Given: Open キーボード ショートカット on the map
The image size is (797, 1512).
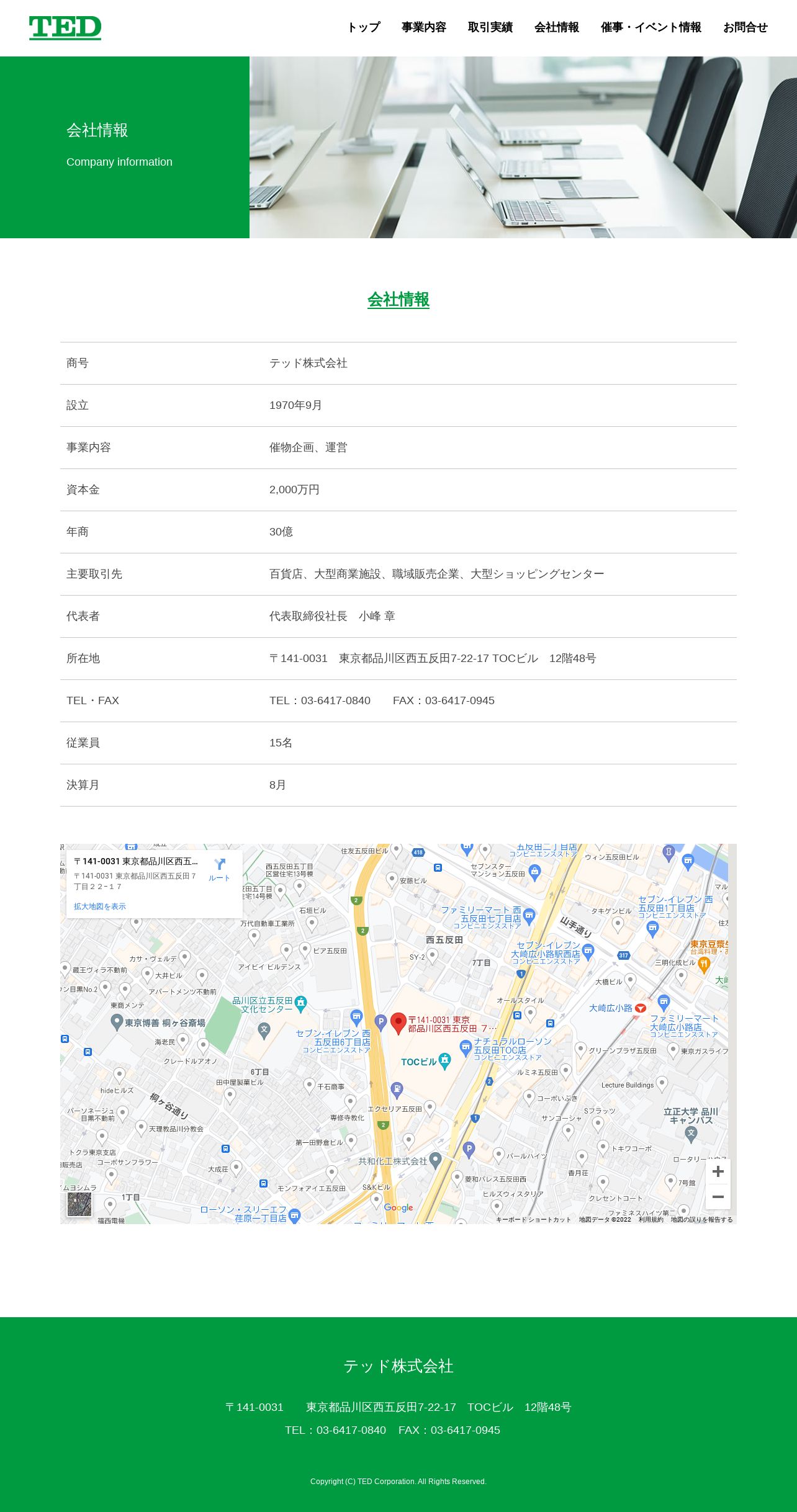Looking at the screenshot, I should (533, 1219).
